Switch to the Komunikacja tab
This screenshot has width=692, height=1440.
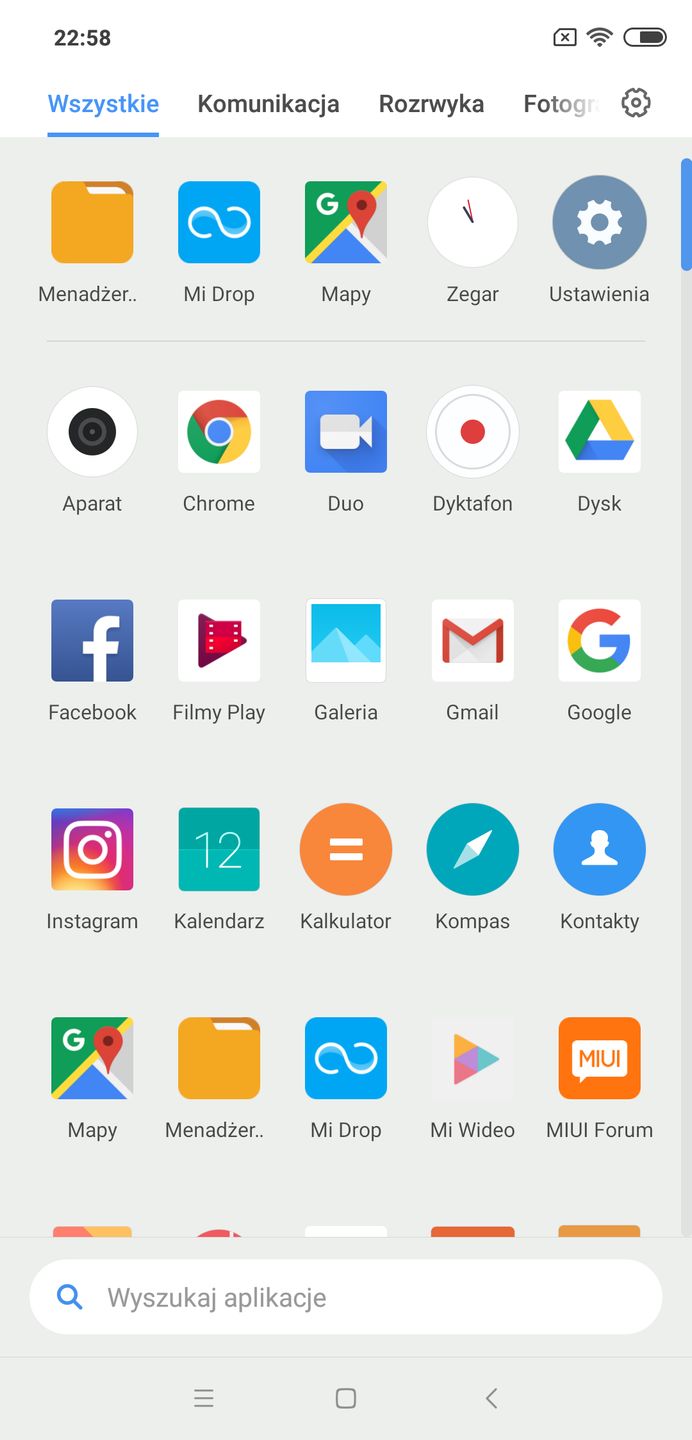[x=268, y=104]
